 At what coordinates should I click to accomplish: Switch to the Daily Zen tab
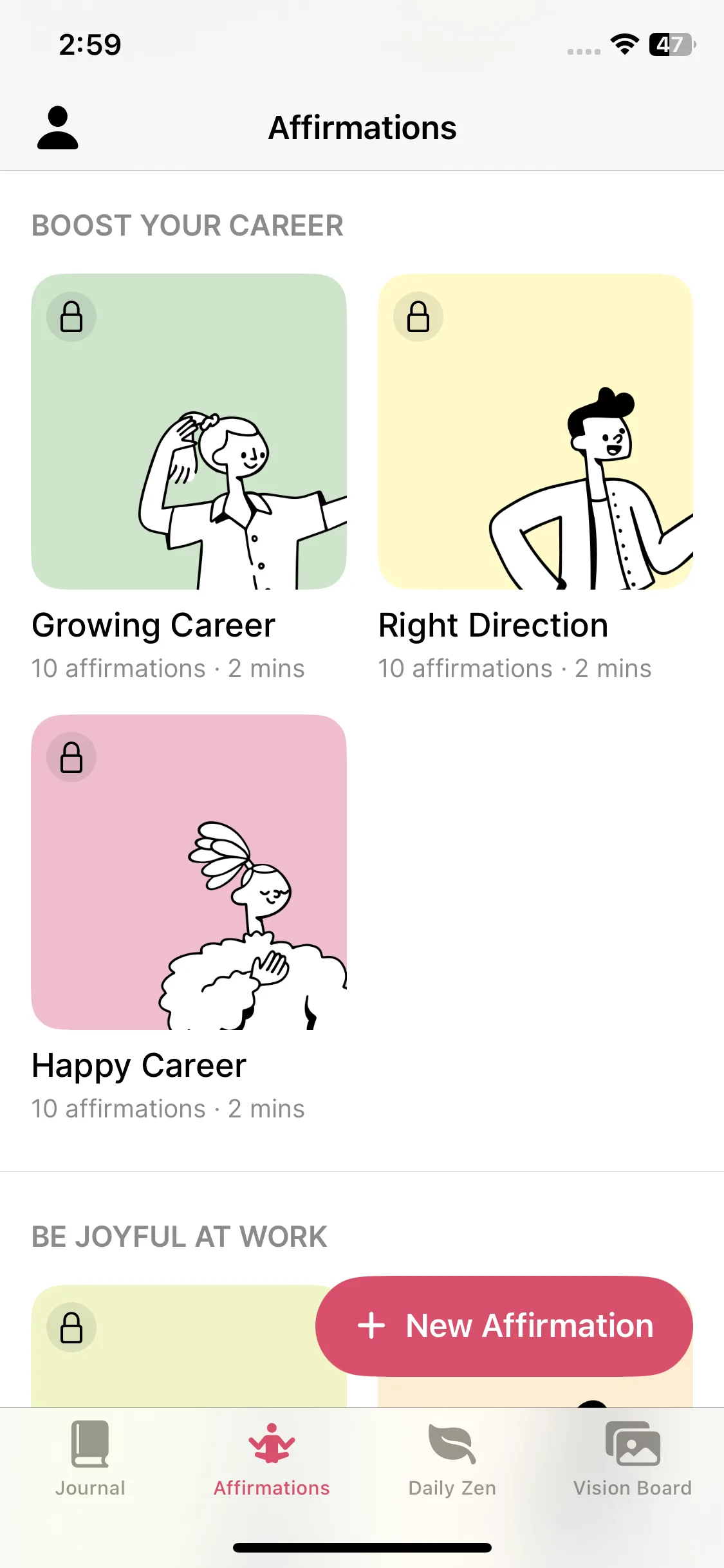[452, 1459]
